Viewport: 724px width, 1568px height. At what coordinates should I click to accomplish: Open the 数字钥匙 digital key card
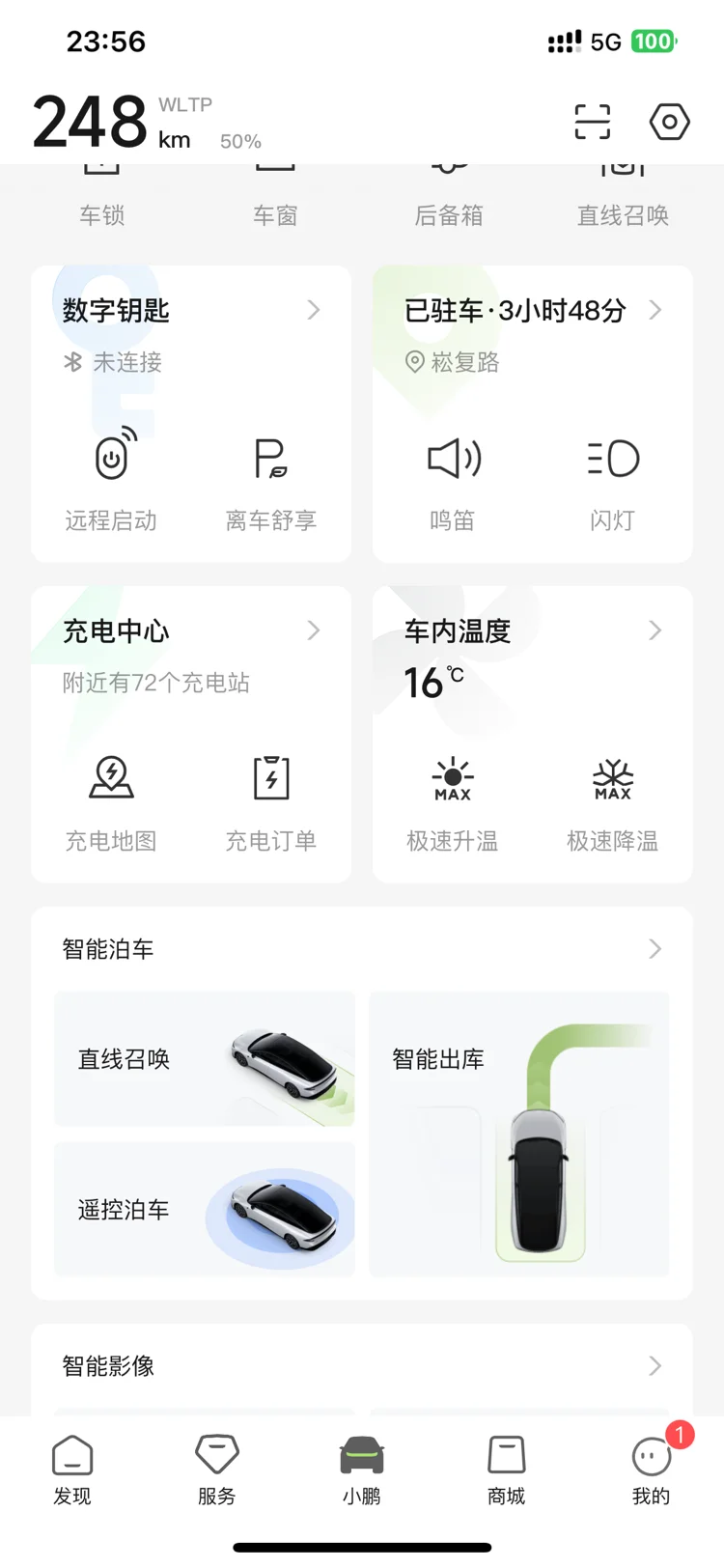[191, 311]
